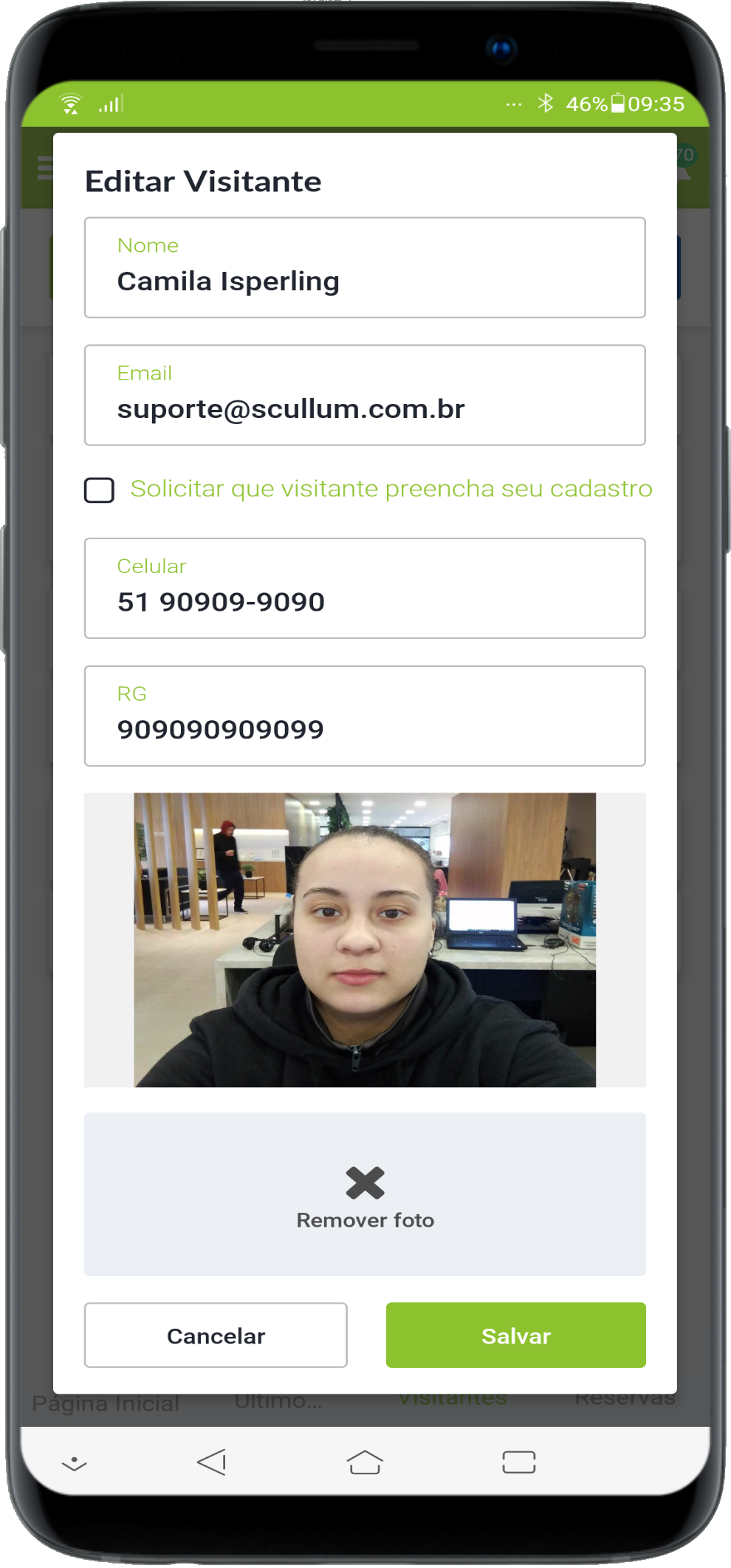Edit the RG field
Screen dimensions: 731x1568
click(365, 729)
